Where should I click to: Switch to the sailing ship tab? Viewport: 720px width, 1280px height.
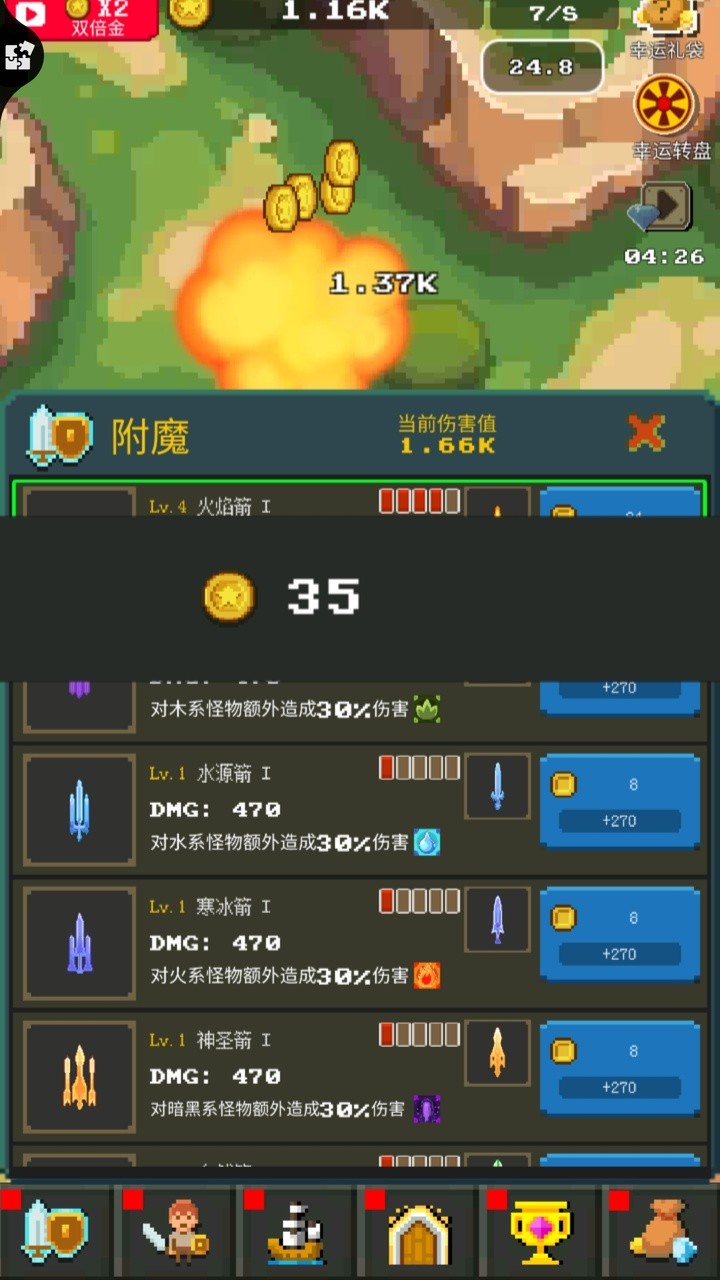(297, 1232)
